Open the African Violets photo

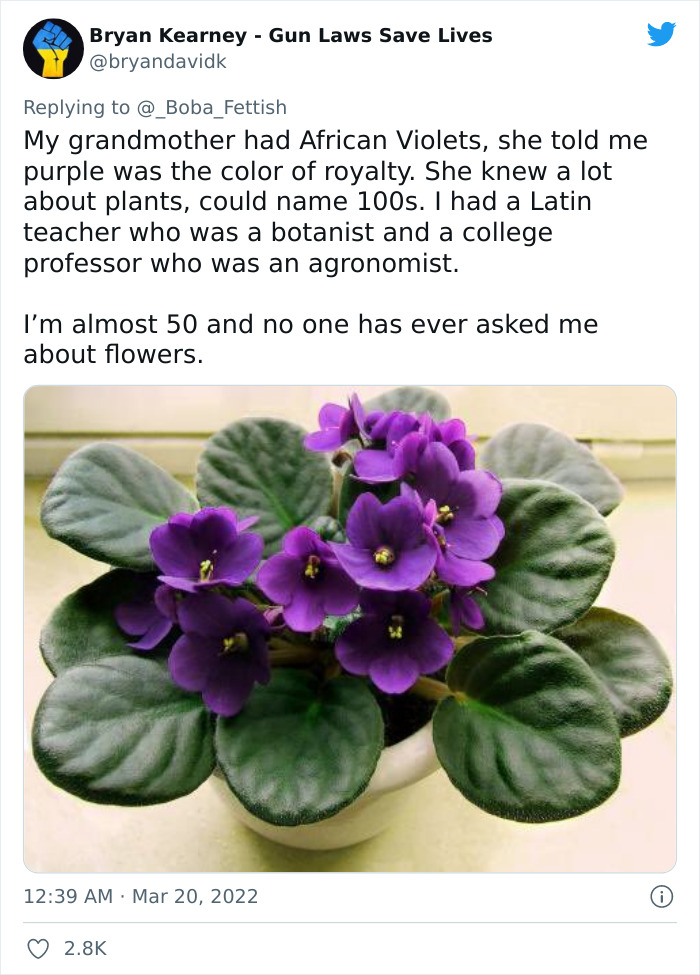tap(350, 628)
